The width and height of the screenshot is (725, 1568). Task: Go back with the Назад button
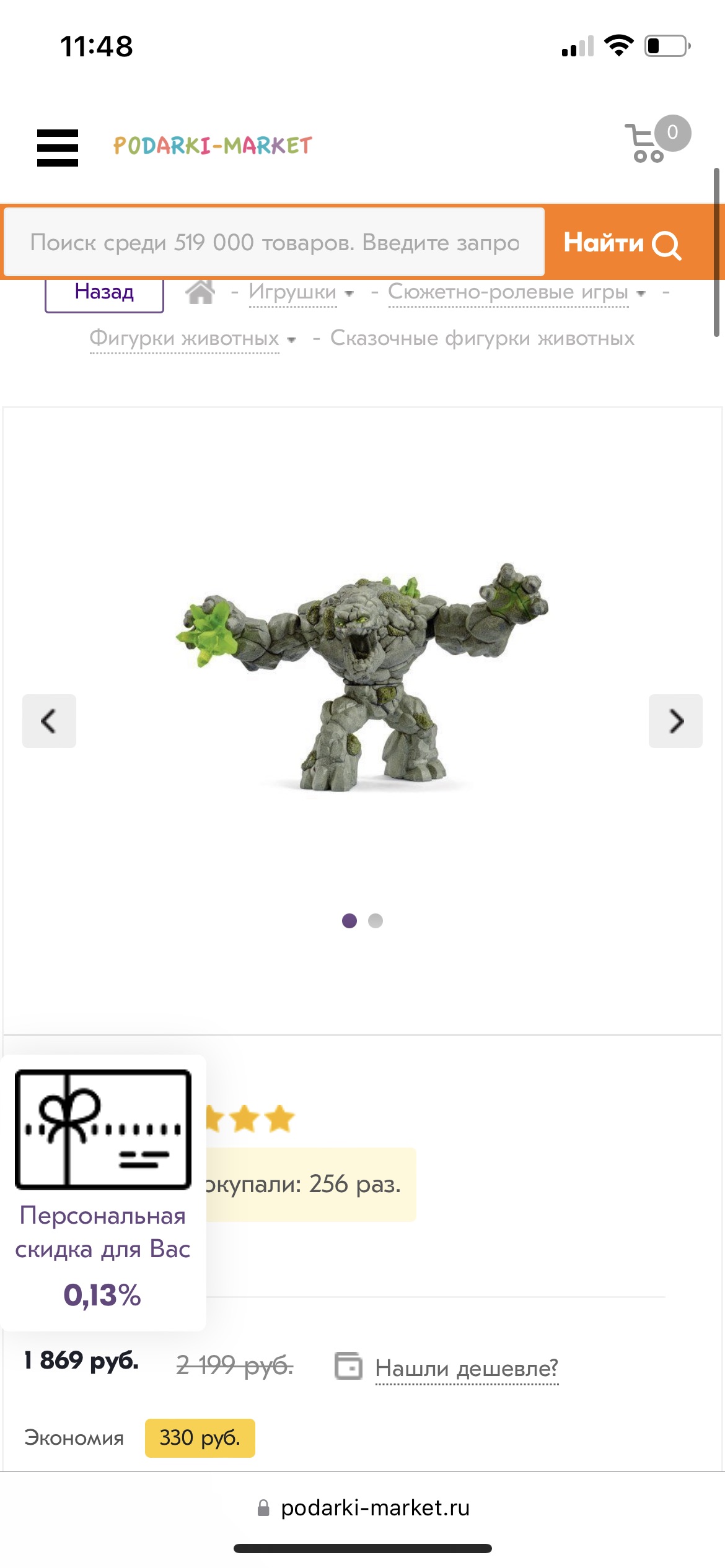104,292
